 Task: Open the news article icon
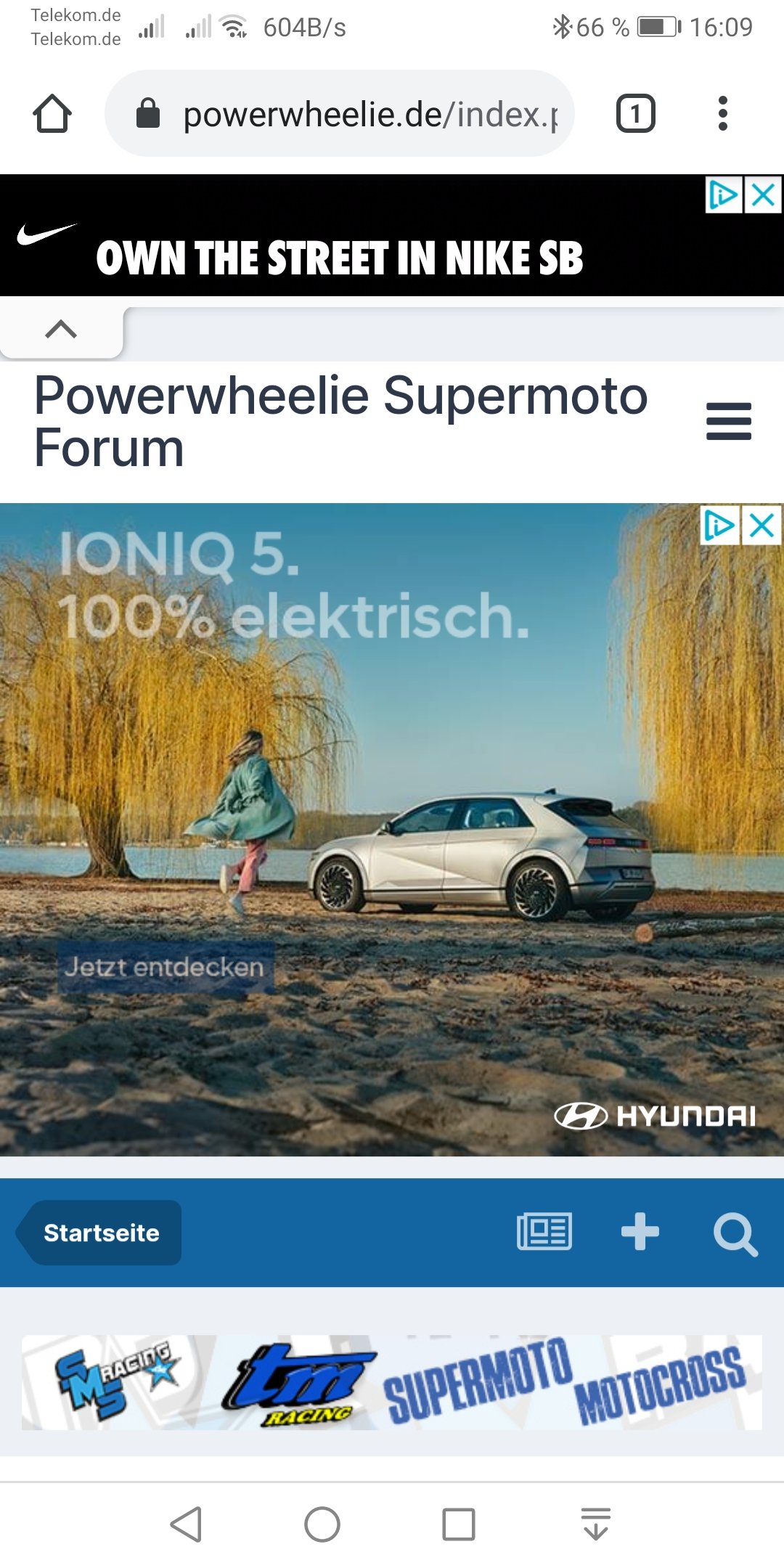(x=544, y=1232)
